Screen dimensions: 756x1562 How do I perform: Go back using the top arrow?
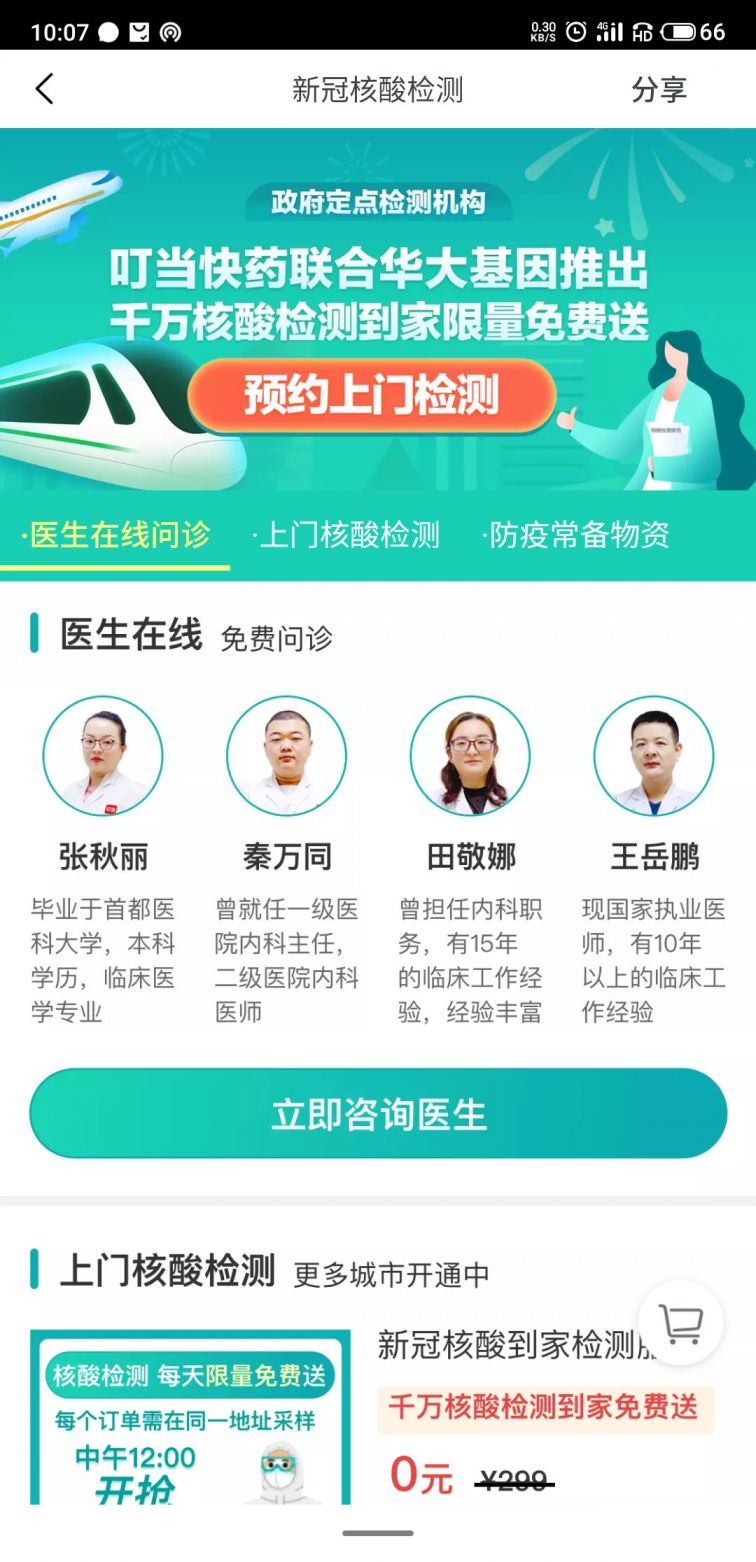(44, 89)
